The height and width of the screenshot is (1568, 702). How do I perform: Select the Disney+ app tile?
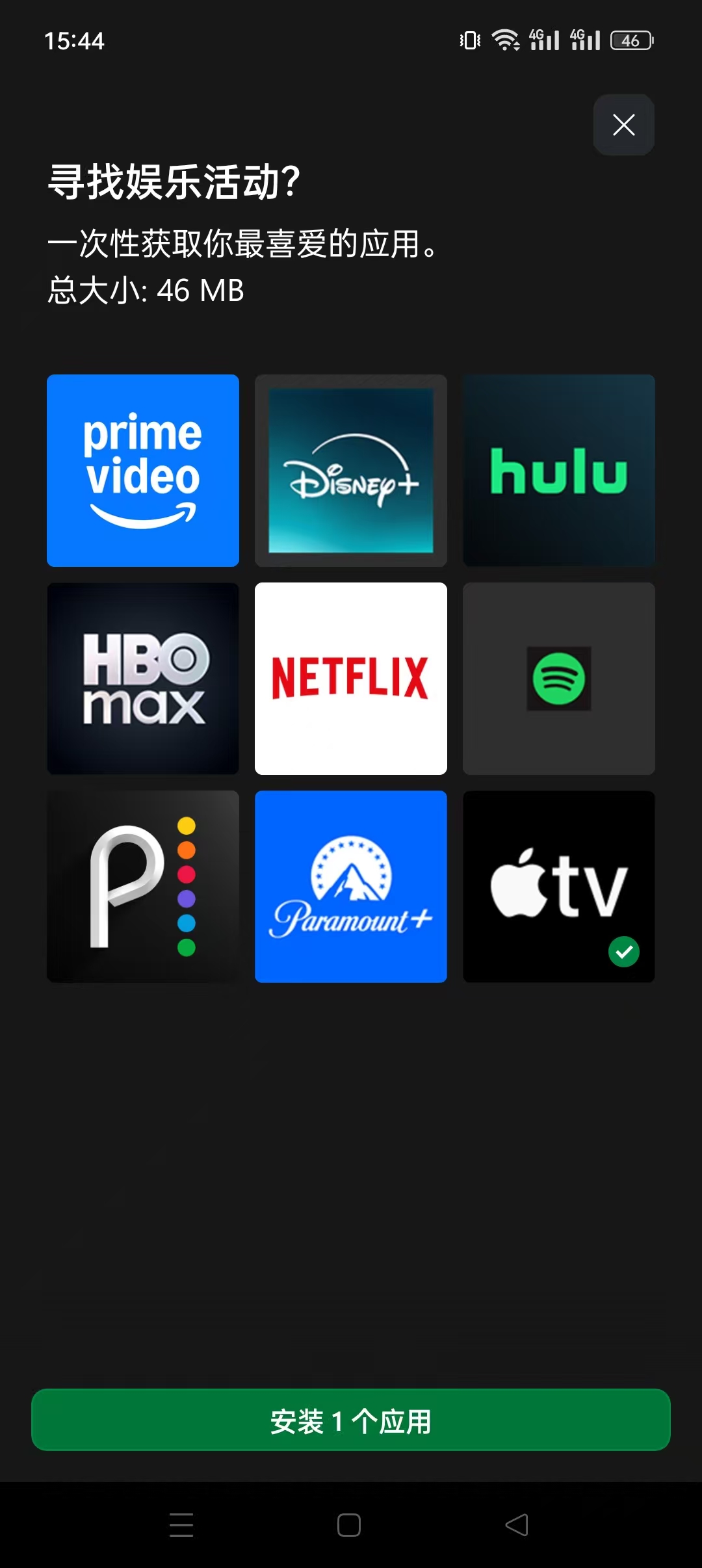click(x=351, y=470)
